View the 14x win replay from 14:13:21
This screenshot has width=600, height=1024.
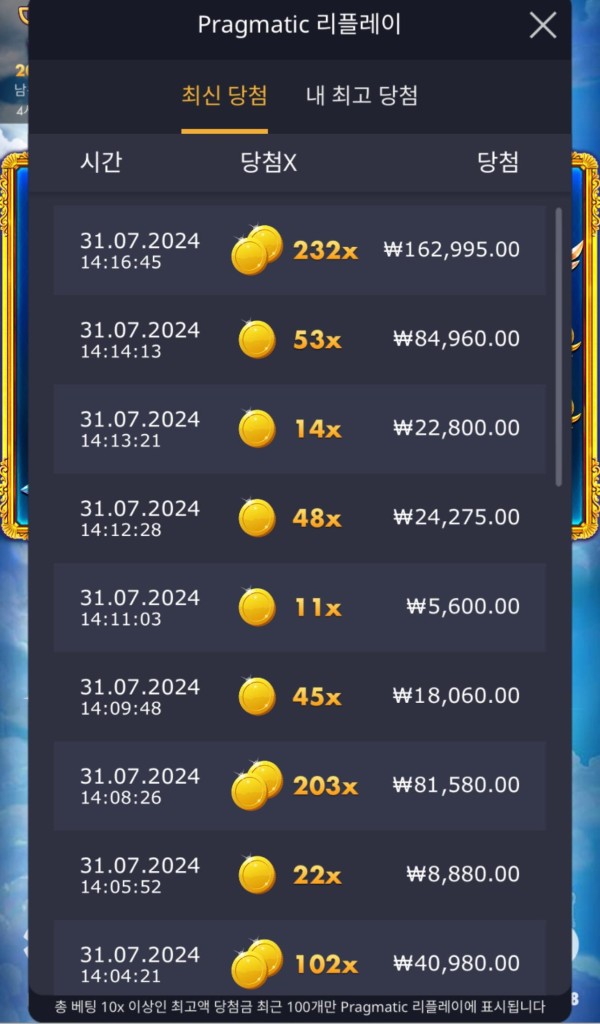[x=300, y=428]
